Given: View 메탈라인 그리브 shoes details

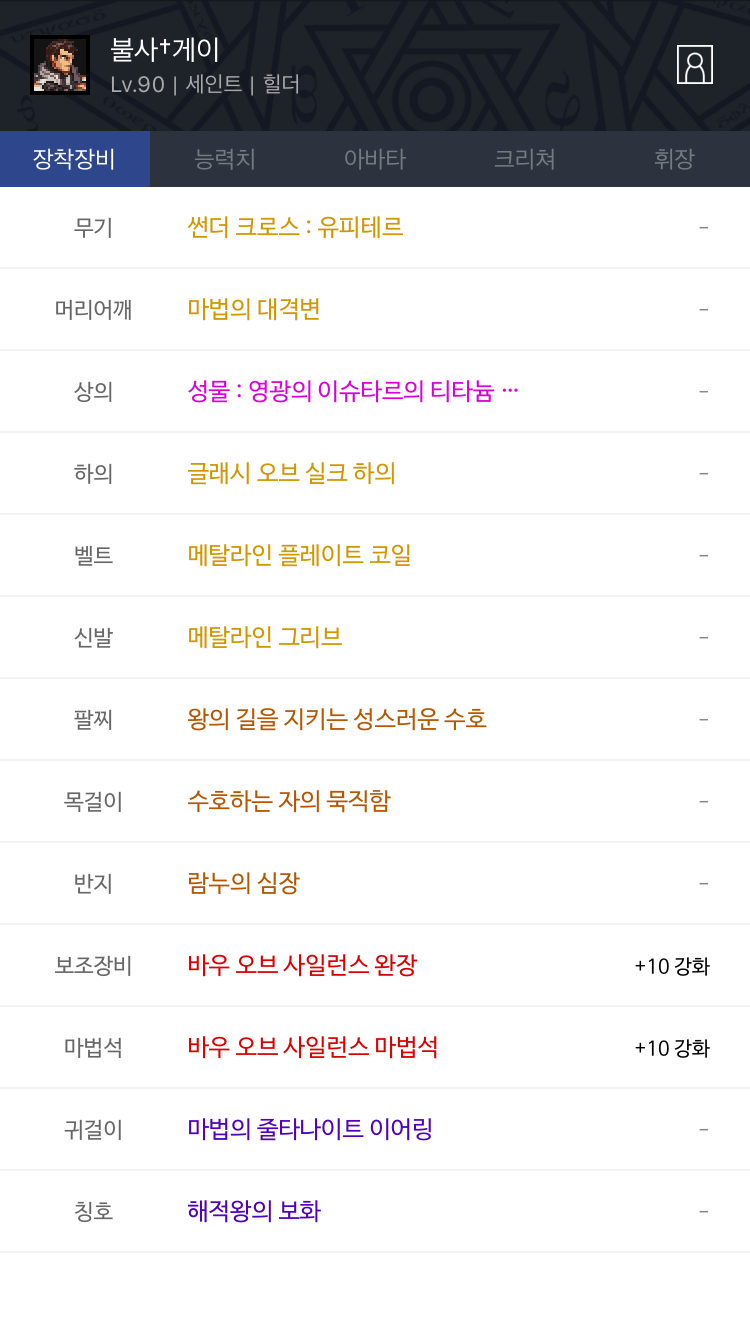Looking at the screenshot, I should click(x=375, y=638).
